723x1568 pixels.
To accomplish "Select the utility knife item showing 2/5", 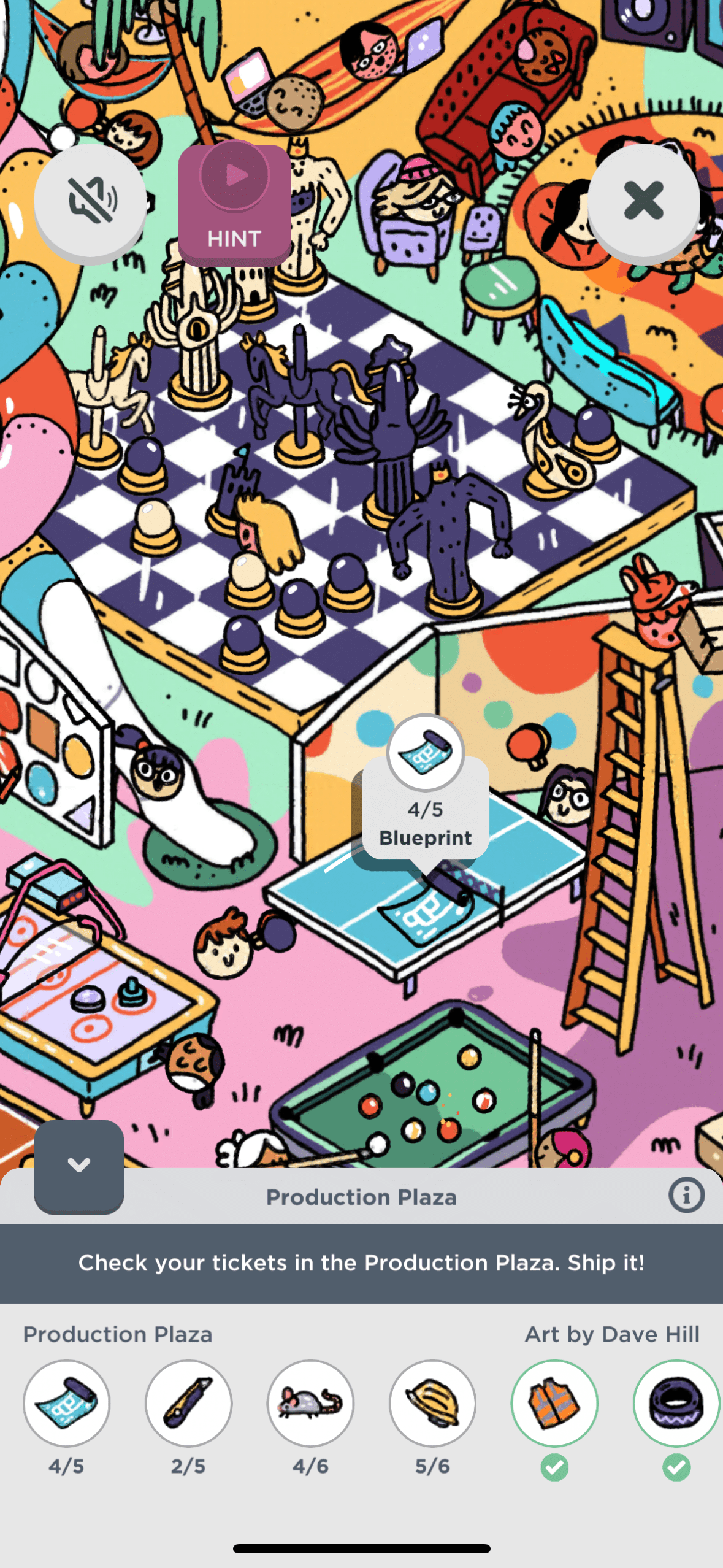I will pos(188,1402).
